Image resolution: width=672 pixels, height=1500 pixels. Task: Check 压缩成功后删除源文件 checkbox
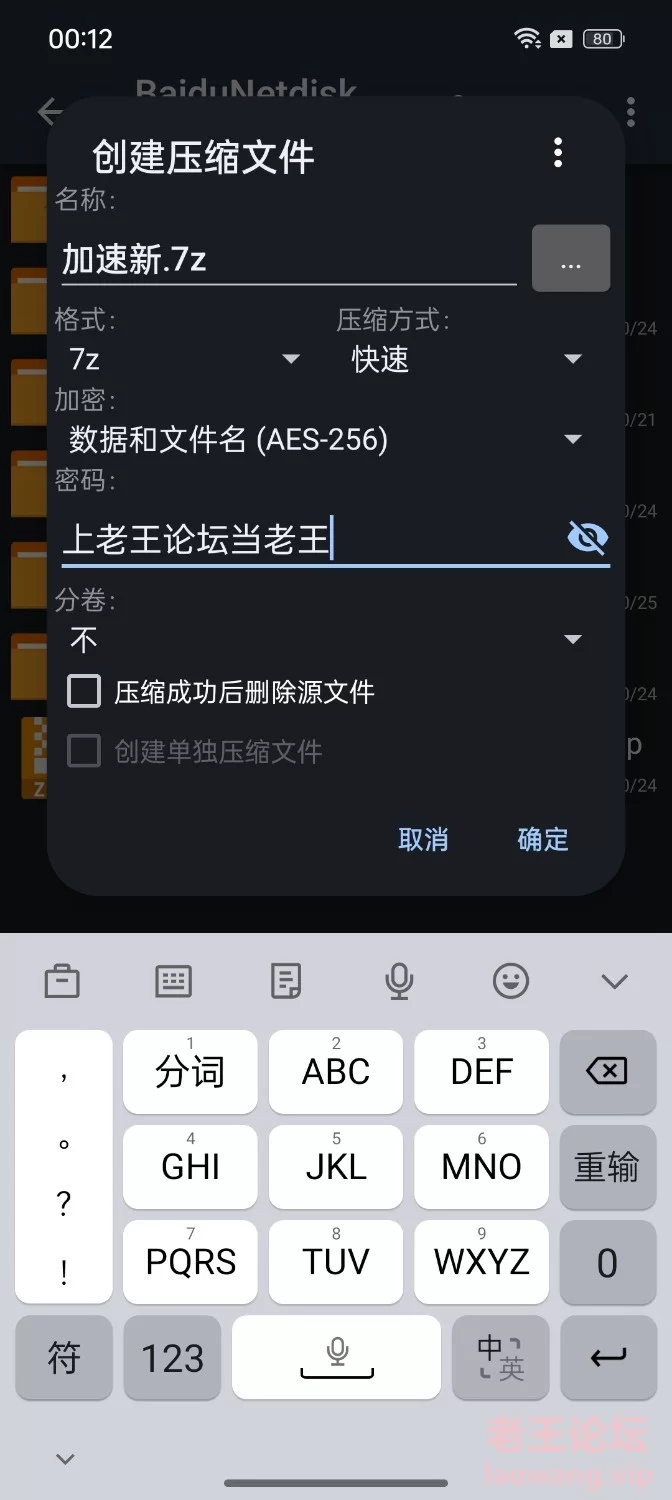pos(84,691)
